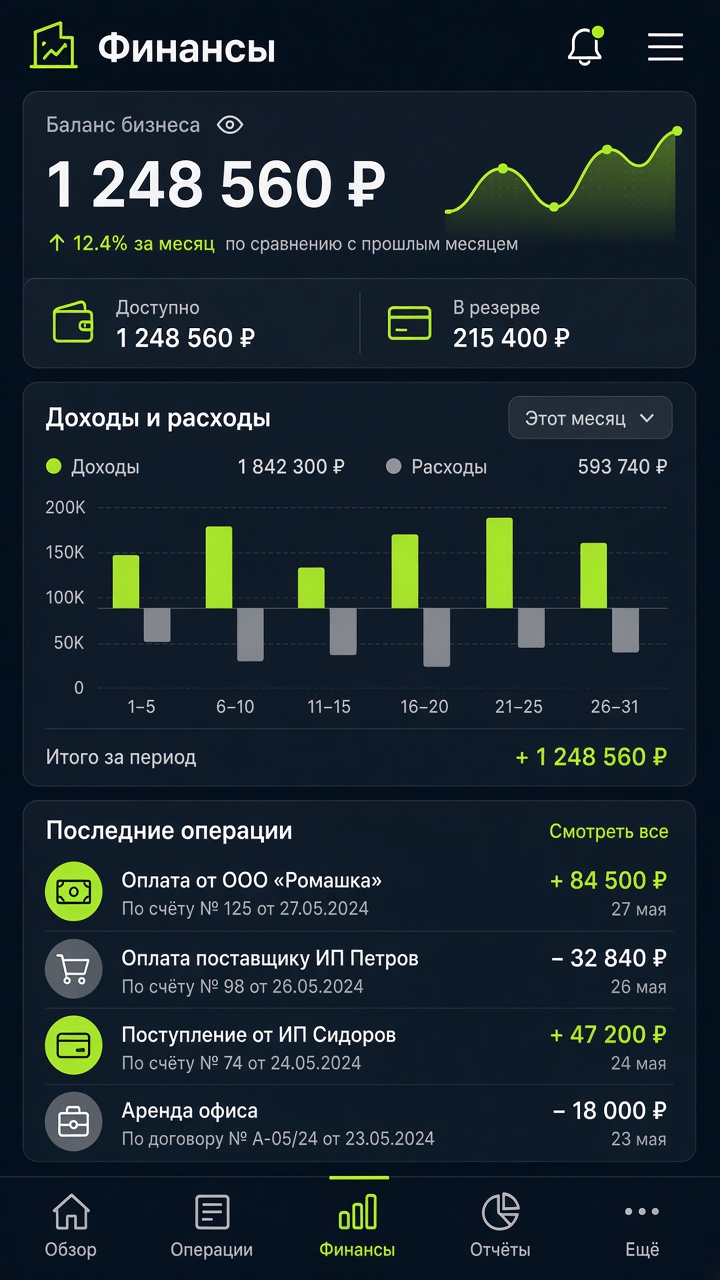Hide the business balance with eye icon
The height and width of the screenshot is (1280, 720).
(x=230, y=125)
